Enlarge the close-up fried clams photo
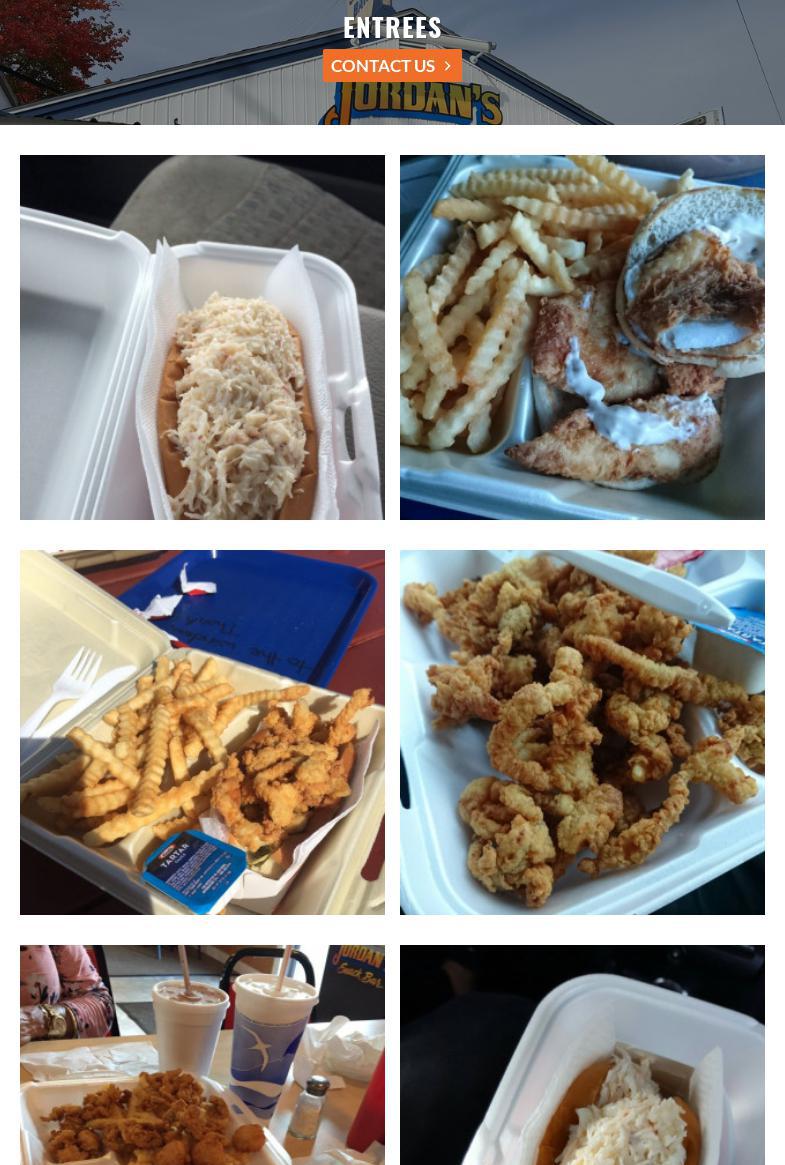The height and width of the screenshot is (1165, 785). [x=582, y=732]
